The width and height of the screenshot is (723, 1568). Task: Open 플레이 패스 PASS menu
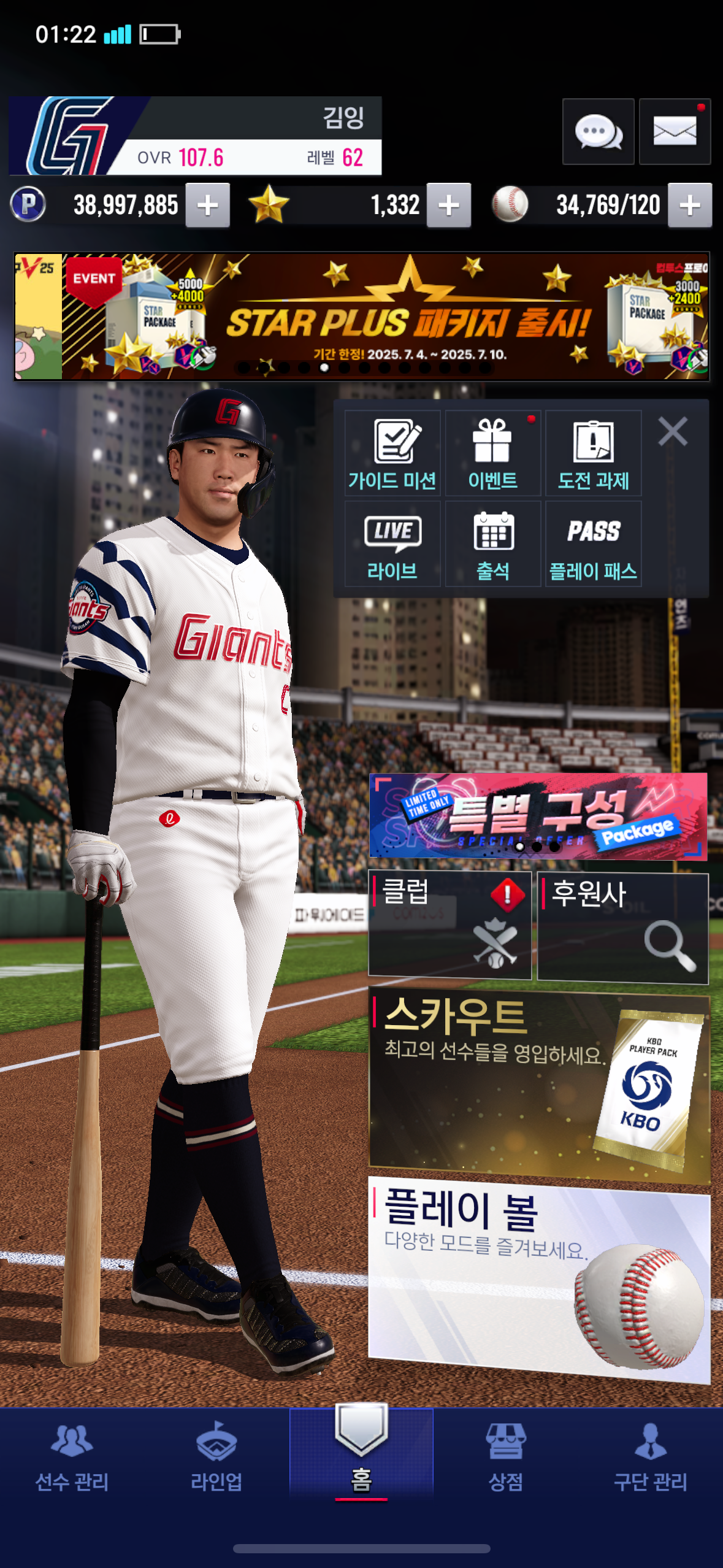tap(594, 544)
